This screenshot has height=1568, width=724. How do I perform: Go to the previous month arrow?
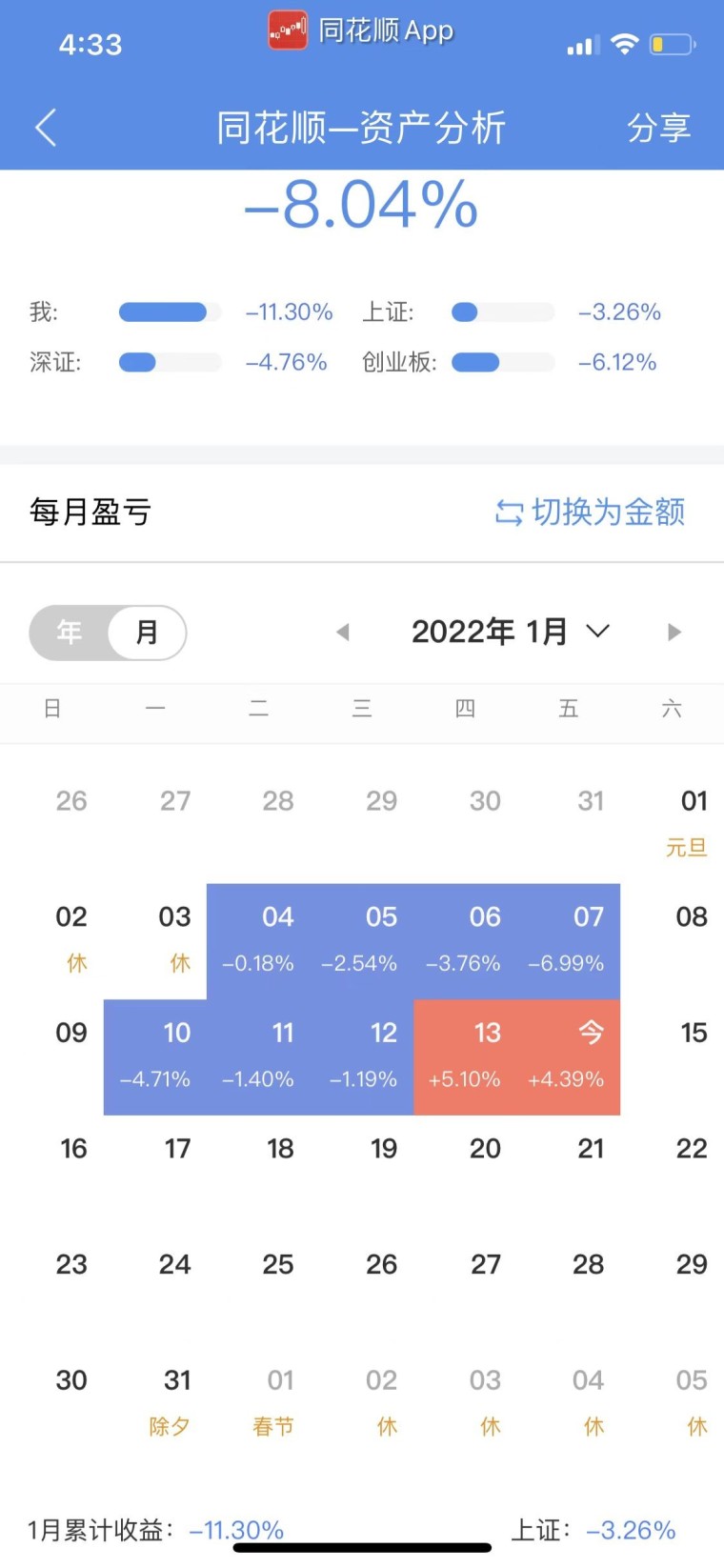click(x=343, y=632)
